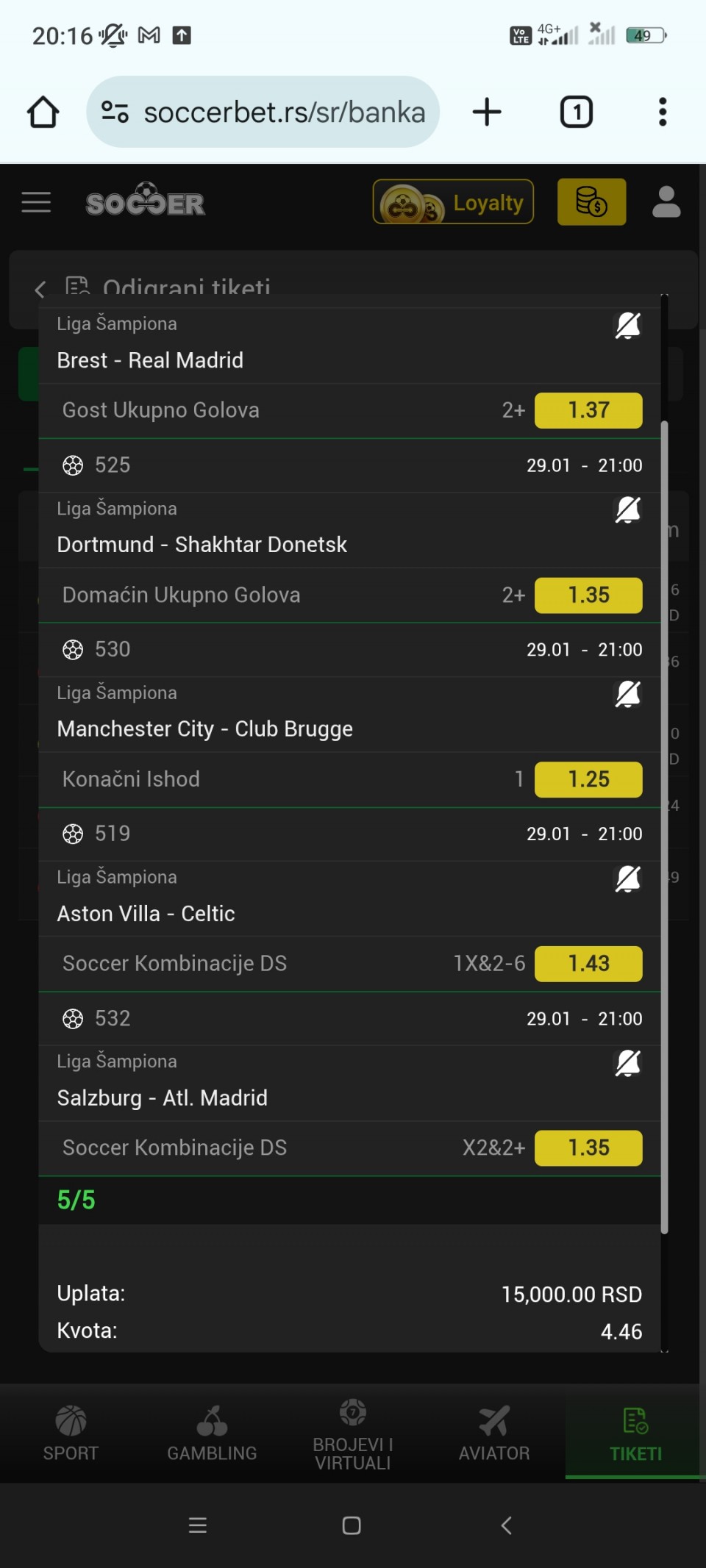
Task: Toggle notification bell for Manchester City - Club Brugge
Action: [628, 695]
